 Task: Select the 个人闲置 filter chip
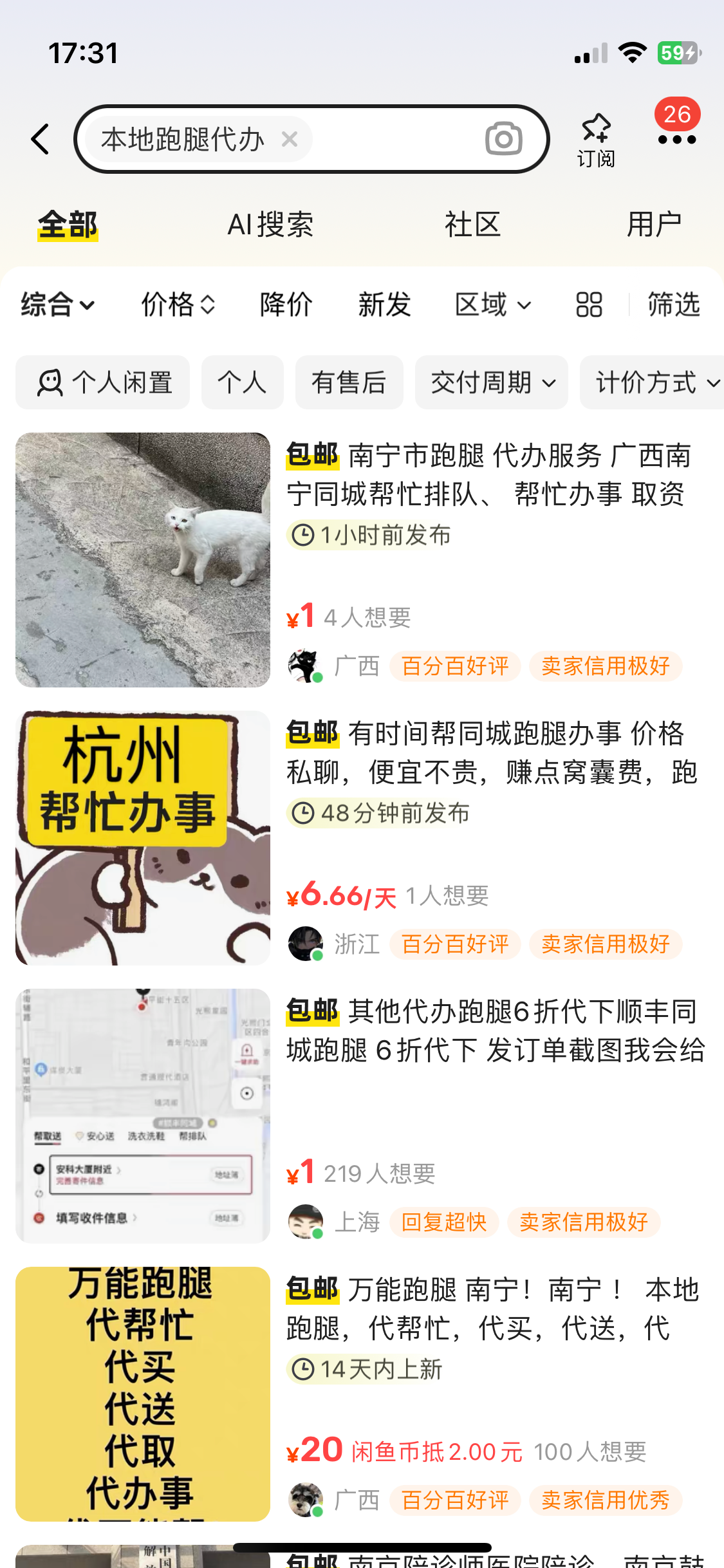click(x=103, y=382)
